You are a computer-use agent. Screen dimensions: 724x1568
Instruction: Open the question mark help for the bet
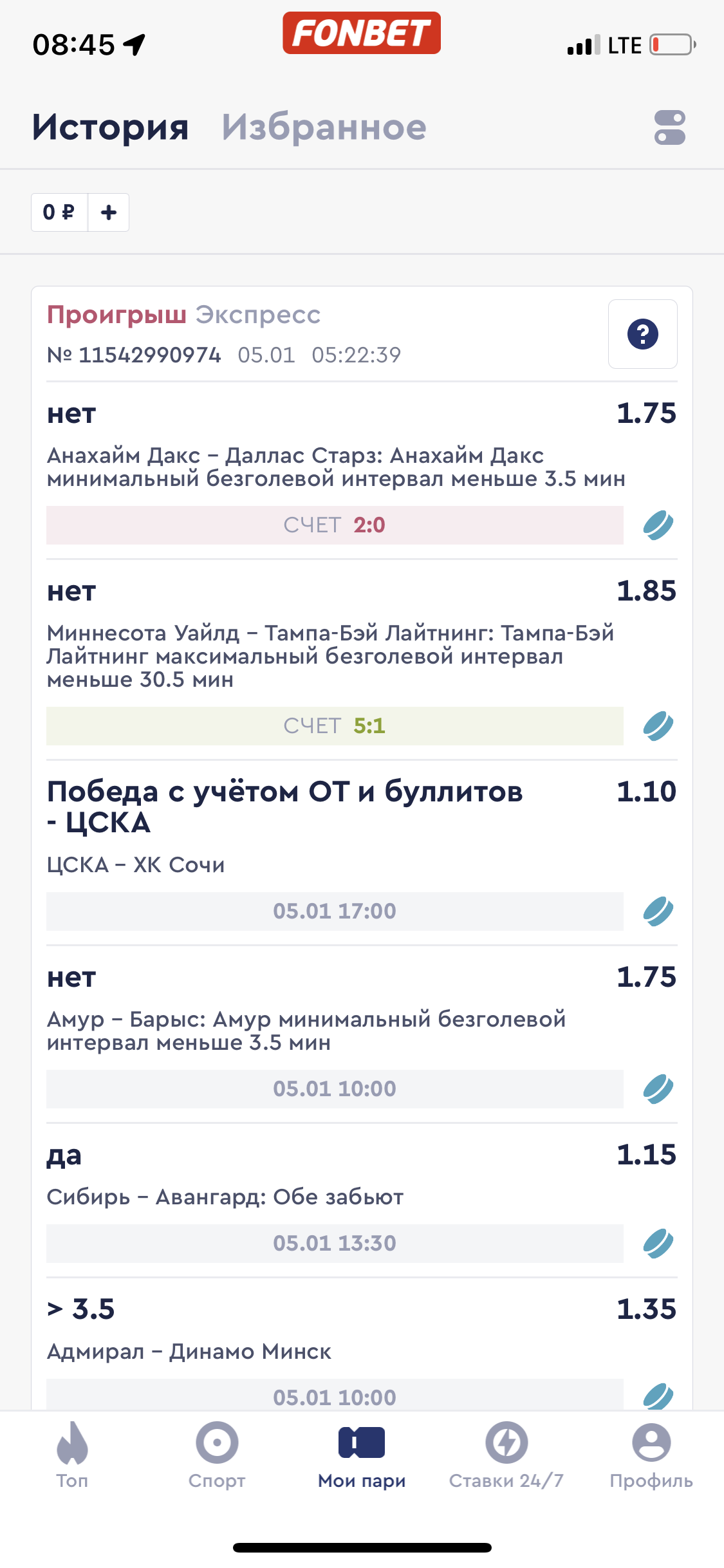642,334
